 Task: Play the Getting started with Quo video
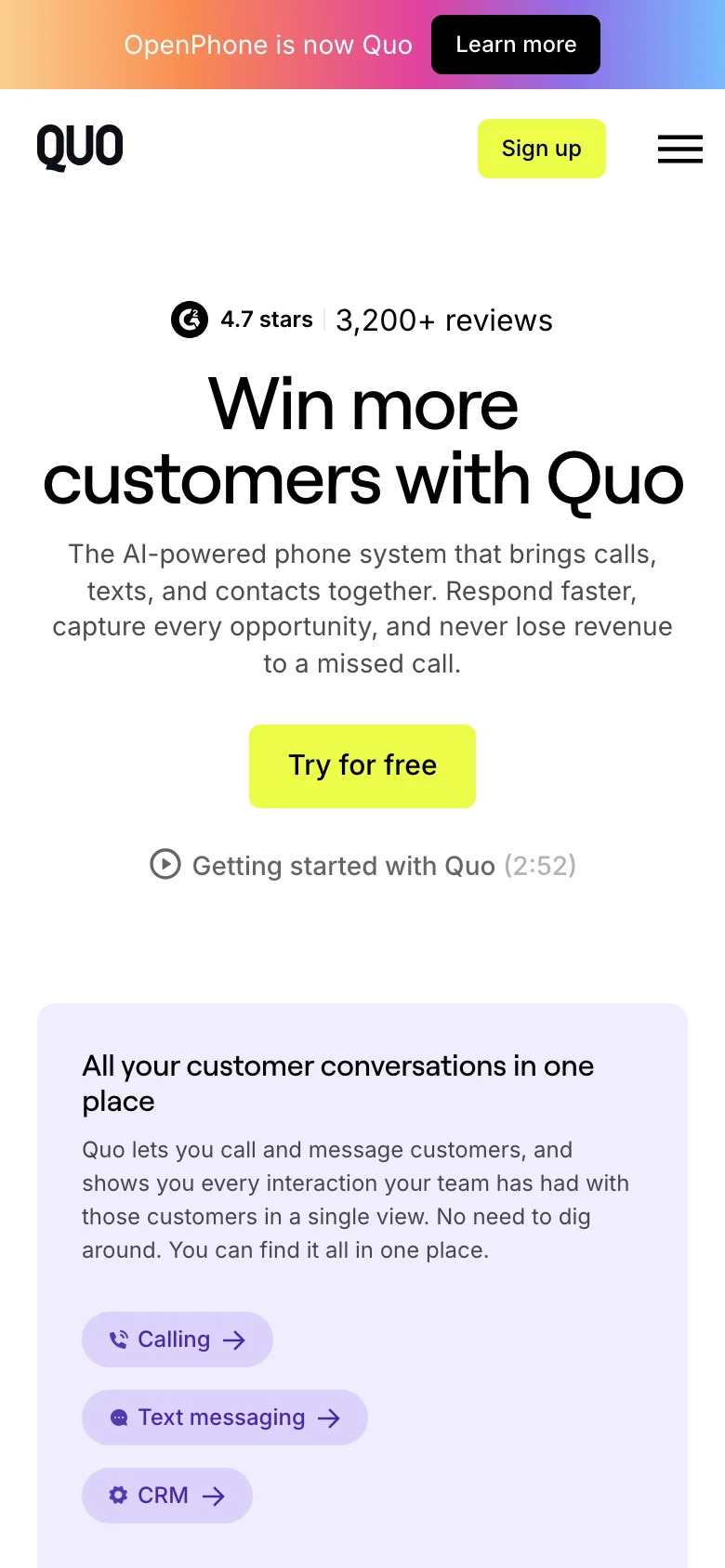pos(164,865)
